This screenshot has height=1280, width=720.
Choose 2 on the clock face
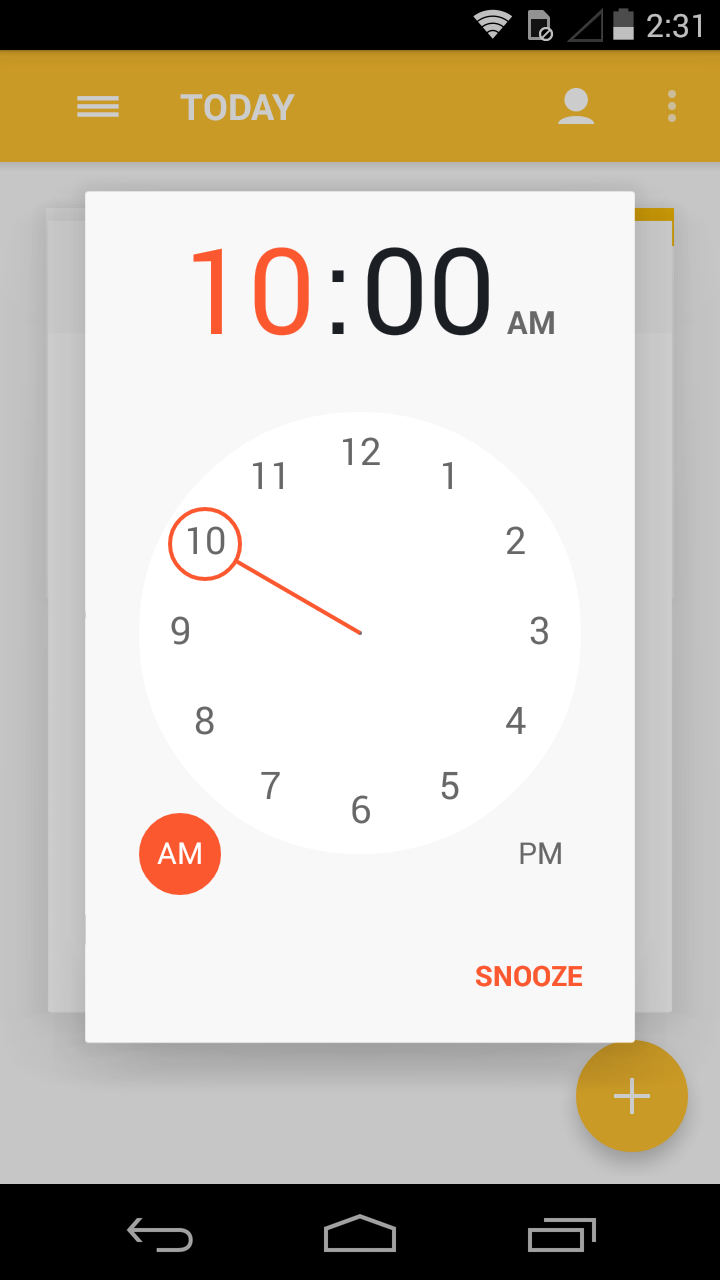[515, 541]
